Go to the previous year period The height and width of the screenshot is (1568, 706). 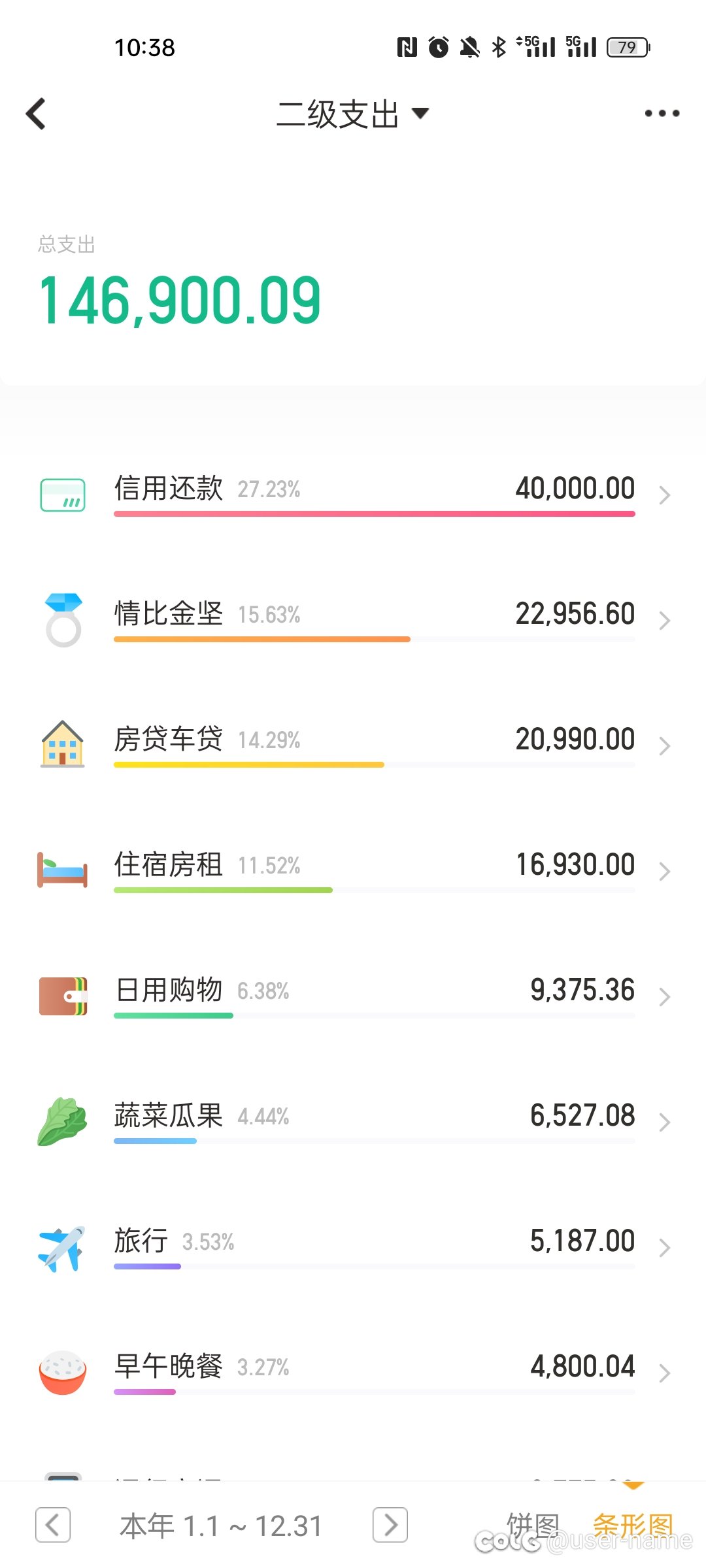click(53, 1525)
